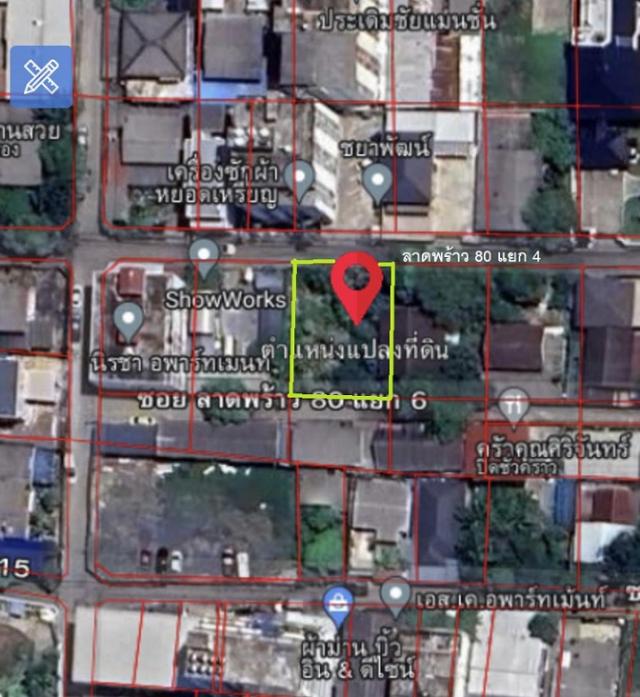Tap the เอส เค อพาร์ทเม้นท์ pin
This screenshot has width=640, height=697.
pos(395,596)
